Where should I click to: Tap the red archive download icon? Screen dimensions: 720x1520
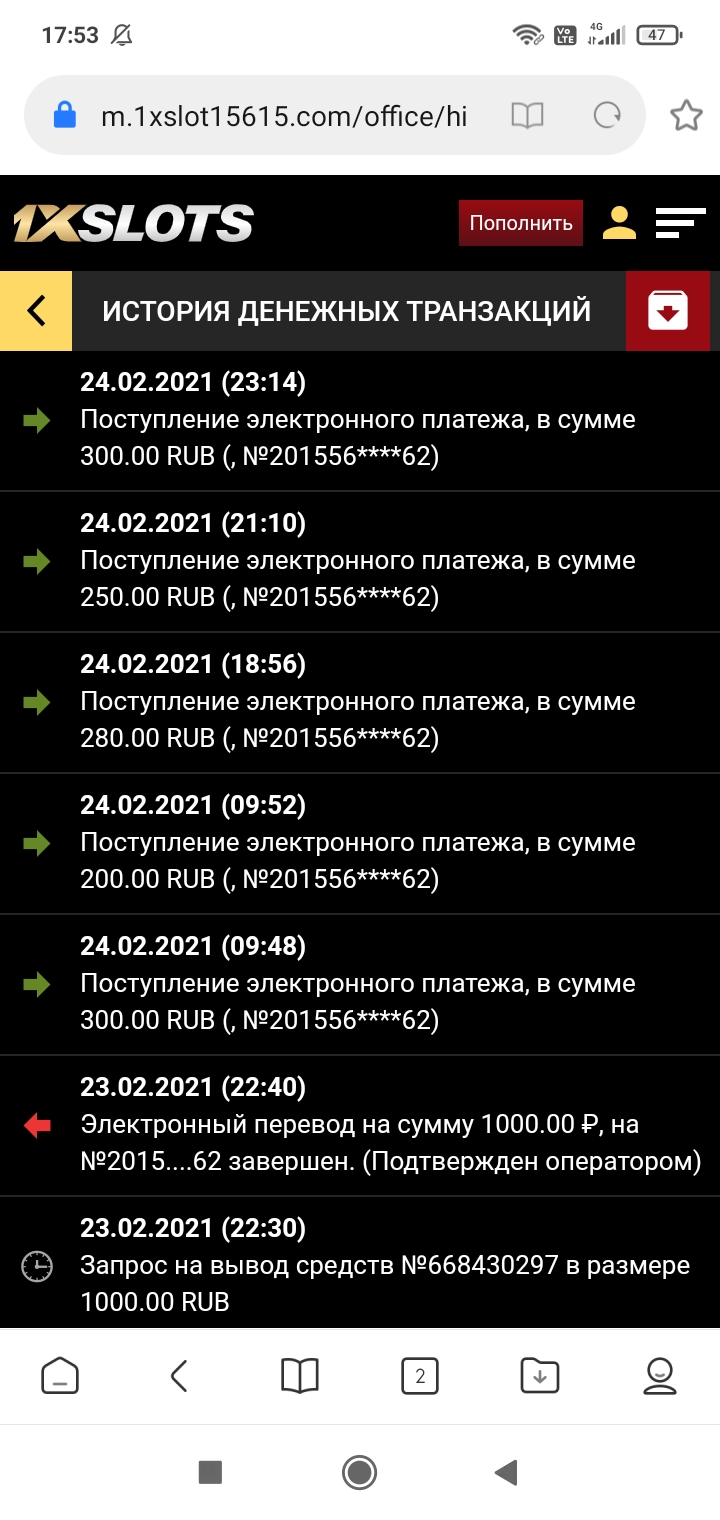click(x=668, y=311)
